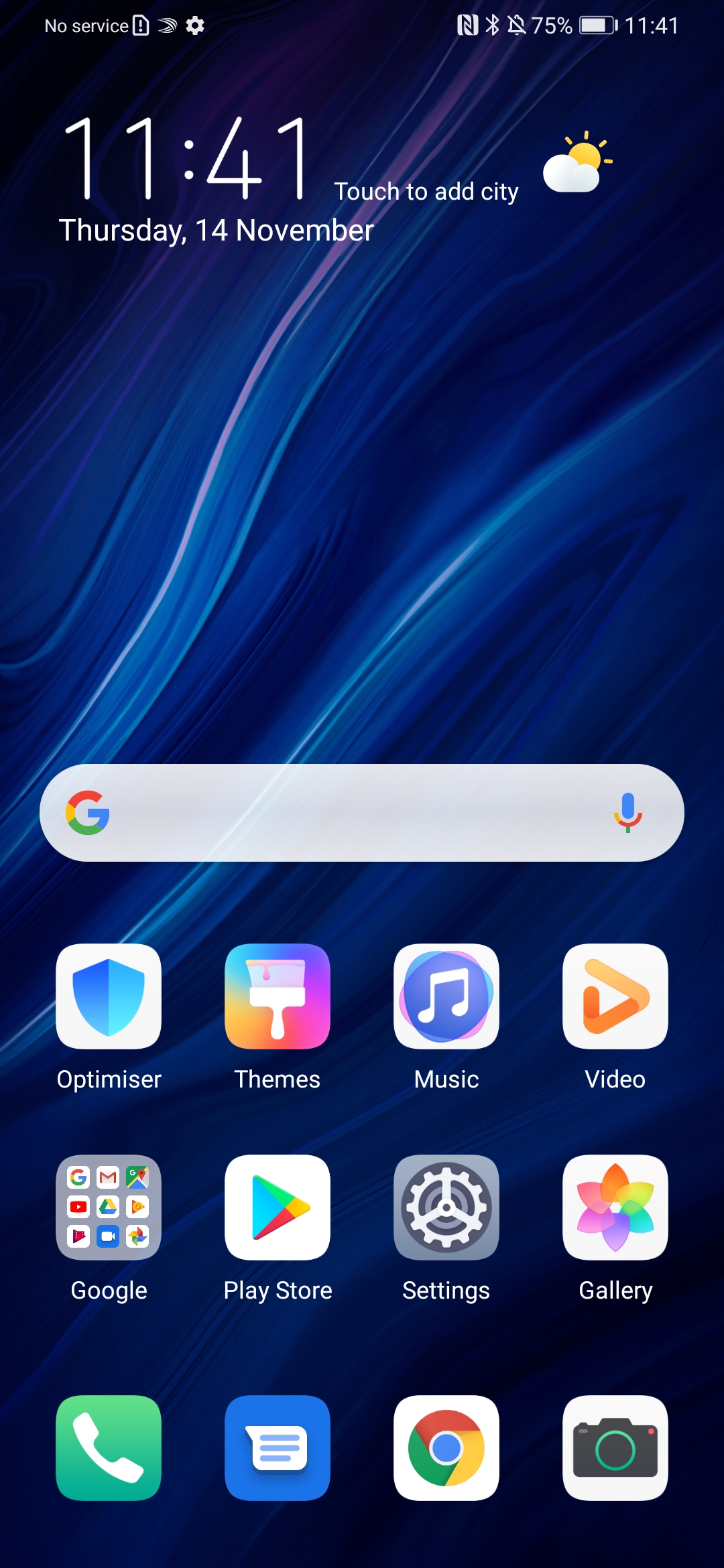Open the date Thursday, 14 November
The height and width of the screenshot is (1568, 724).
(216, 231)
